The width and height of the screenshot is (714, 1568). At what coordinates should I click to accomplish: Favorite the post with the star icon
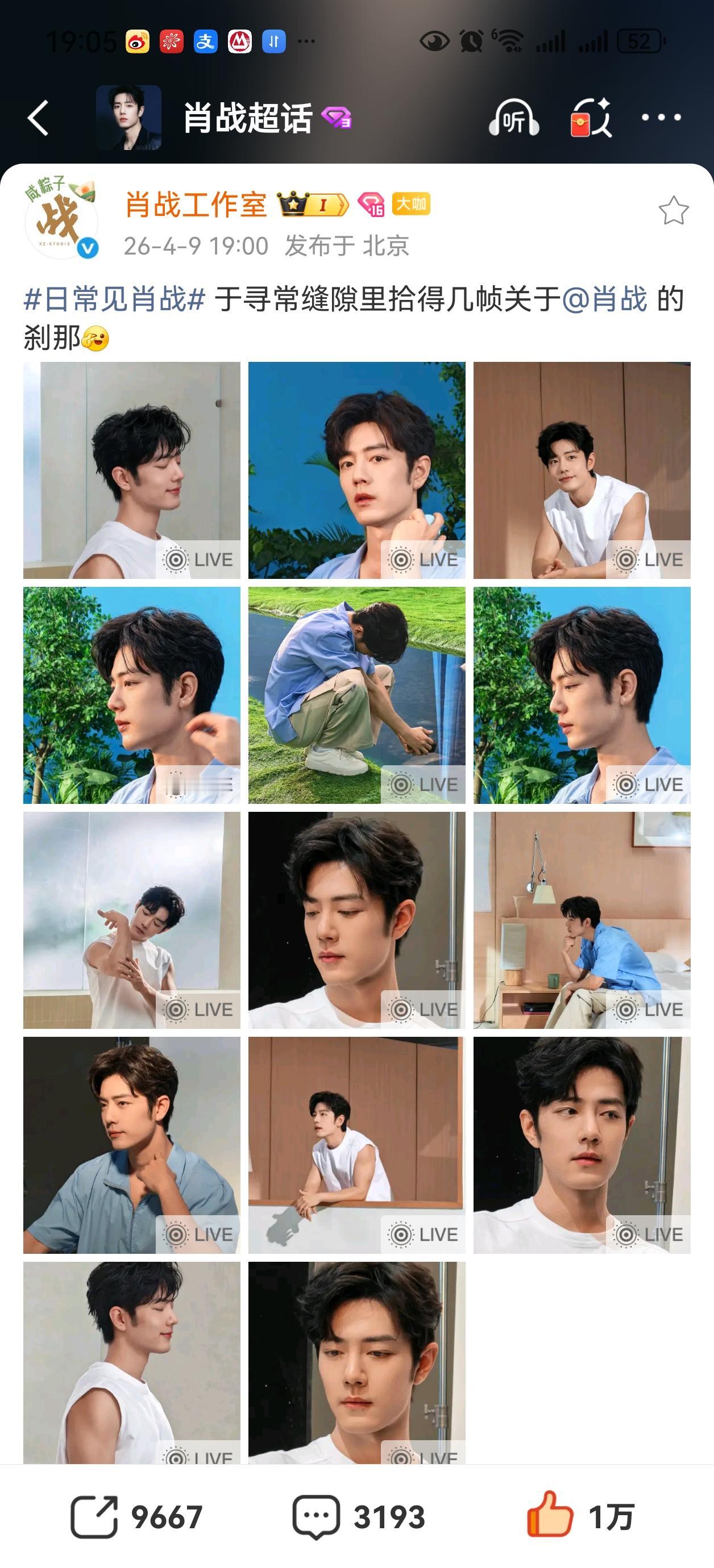tap(673, 211)
